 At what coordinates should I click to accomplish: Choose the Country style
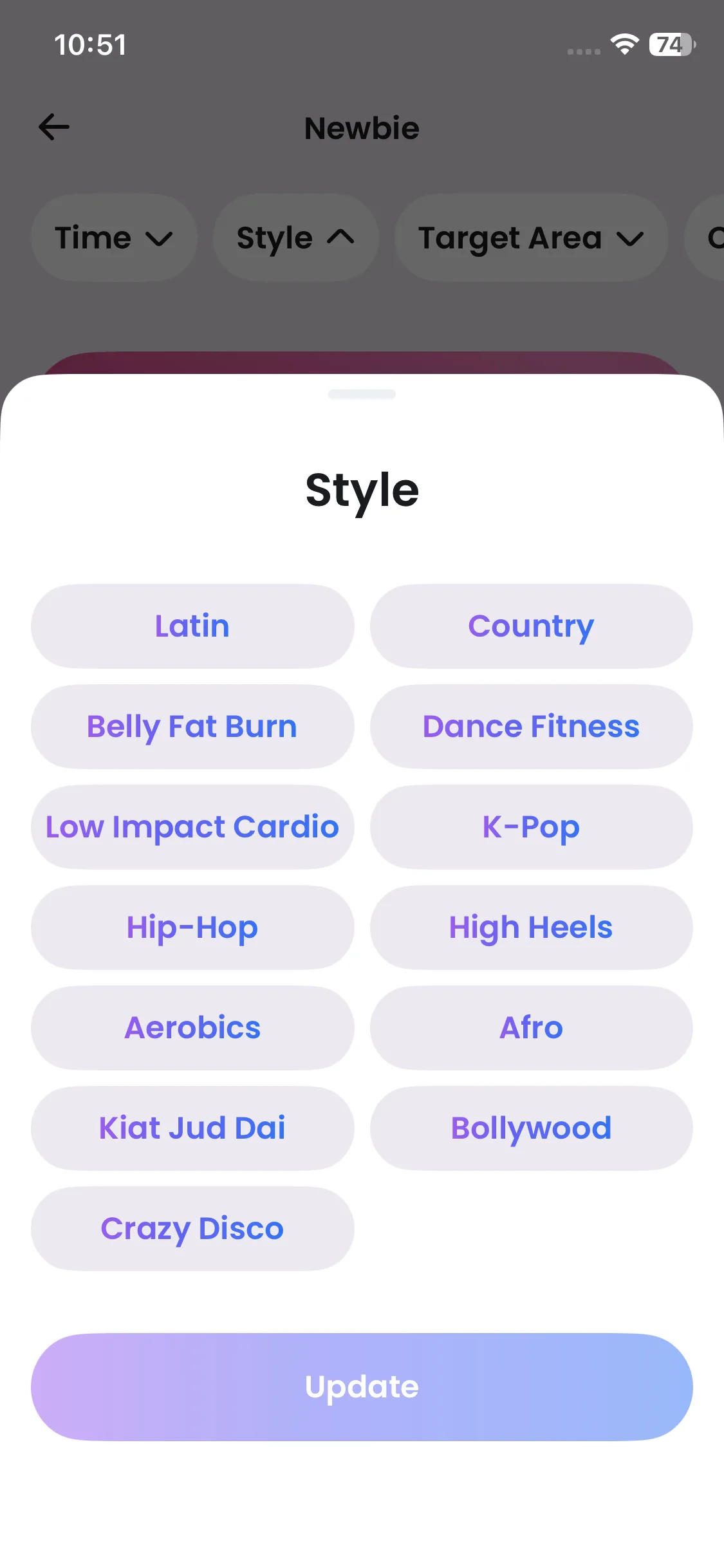[x=531, y=626]
